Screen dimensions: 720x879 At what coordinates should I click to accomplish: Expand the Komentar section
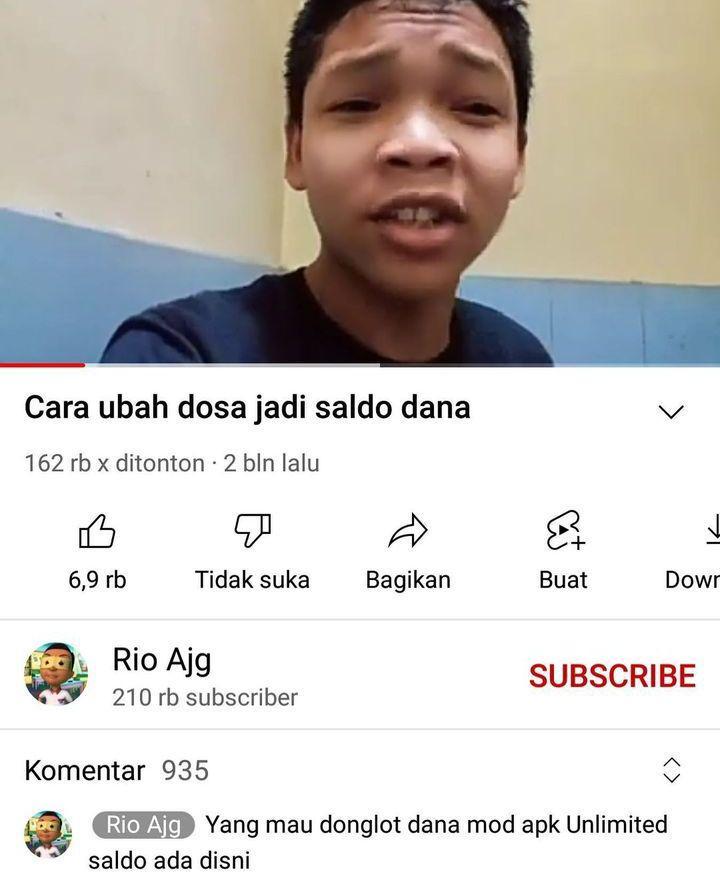(x=671, y=770)
